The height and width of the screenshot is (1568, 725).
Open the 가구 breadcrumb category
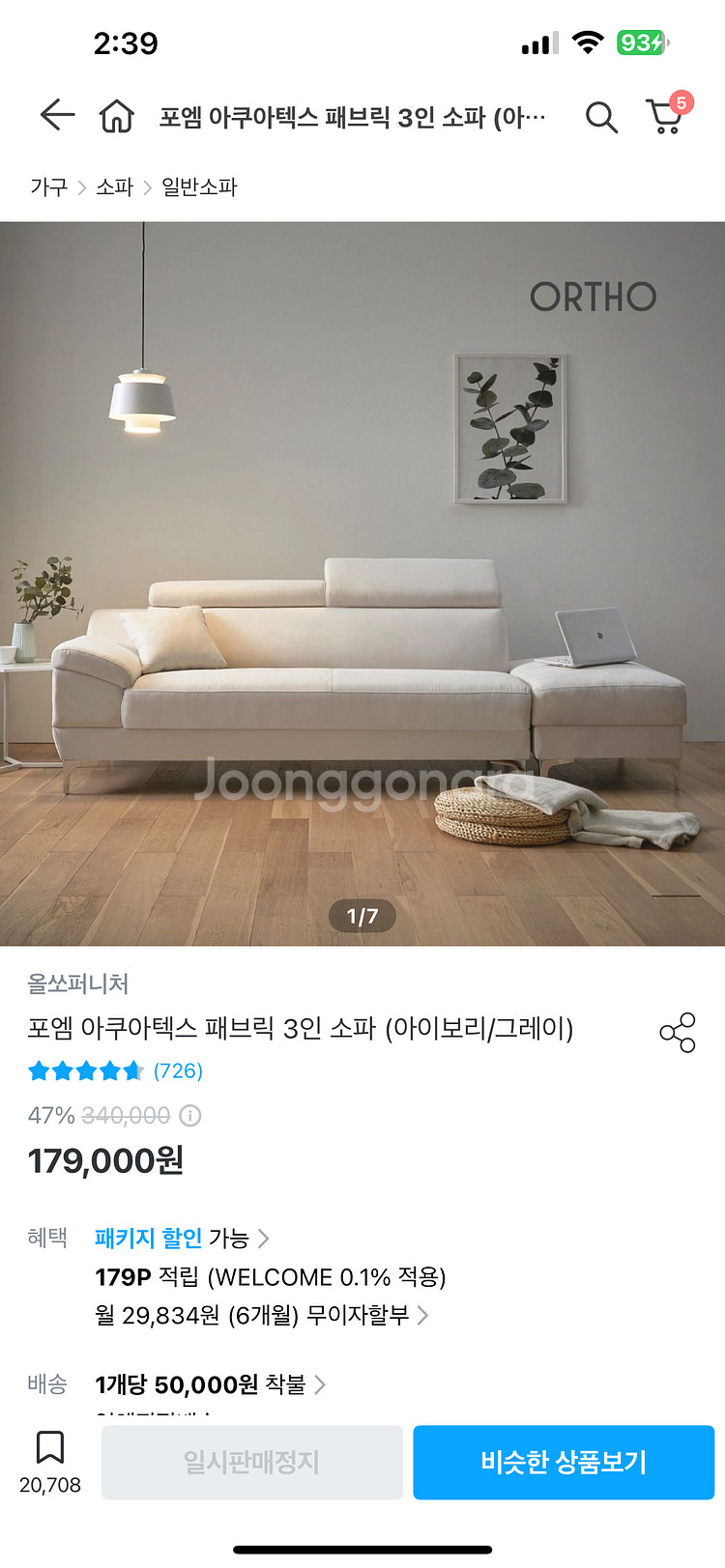point(48,186)
